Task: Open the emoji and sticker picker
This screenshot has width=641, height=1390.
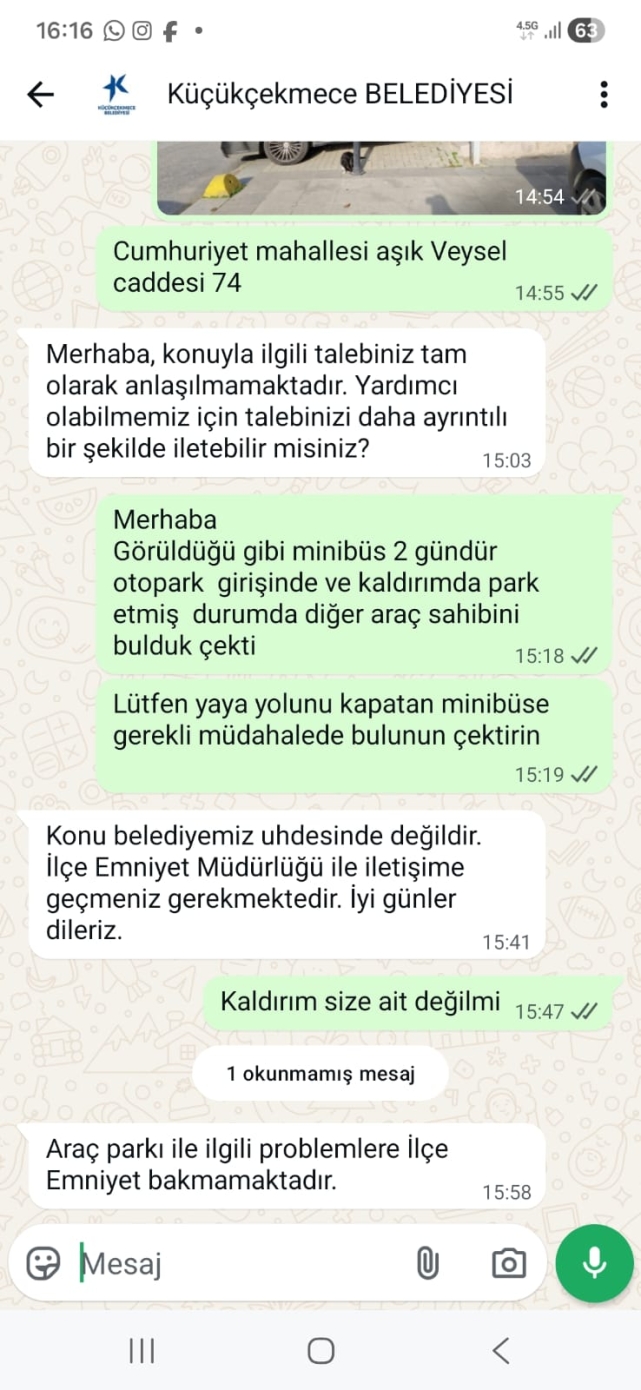Action: [x=43, y=1263]
